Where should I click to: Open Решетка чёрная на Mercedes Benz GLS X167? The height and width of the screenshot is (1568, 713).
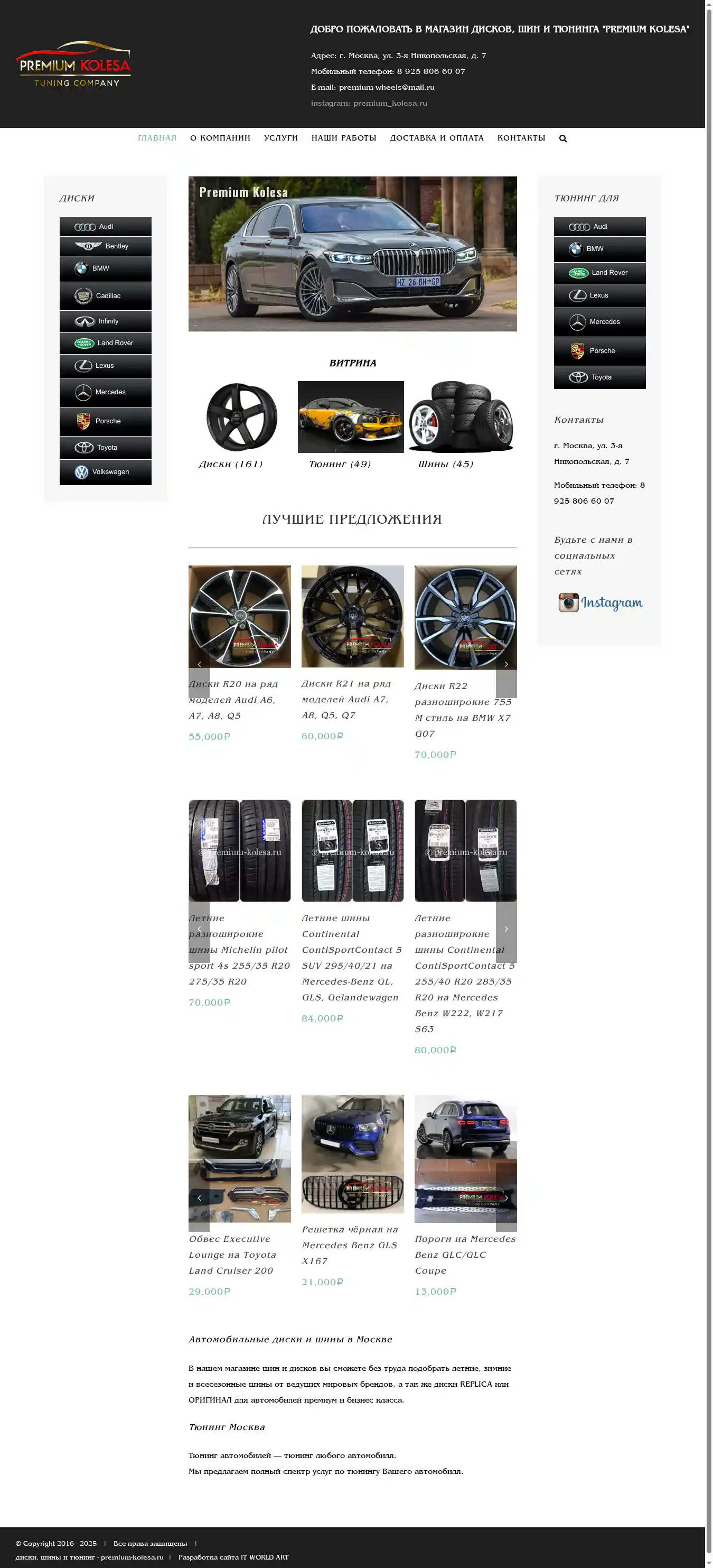pyautogui.click(x=349, y=1245)
